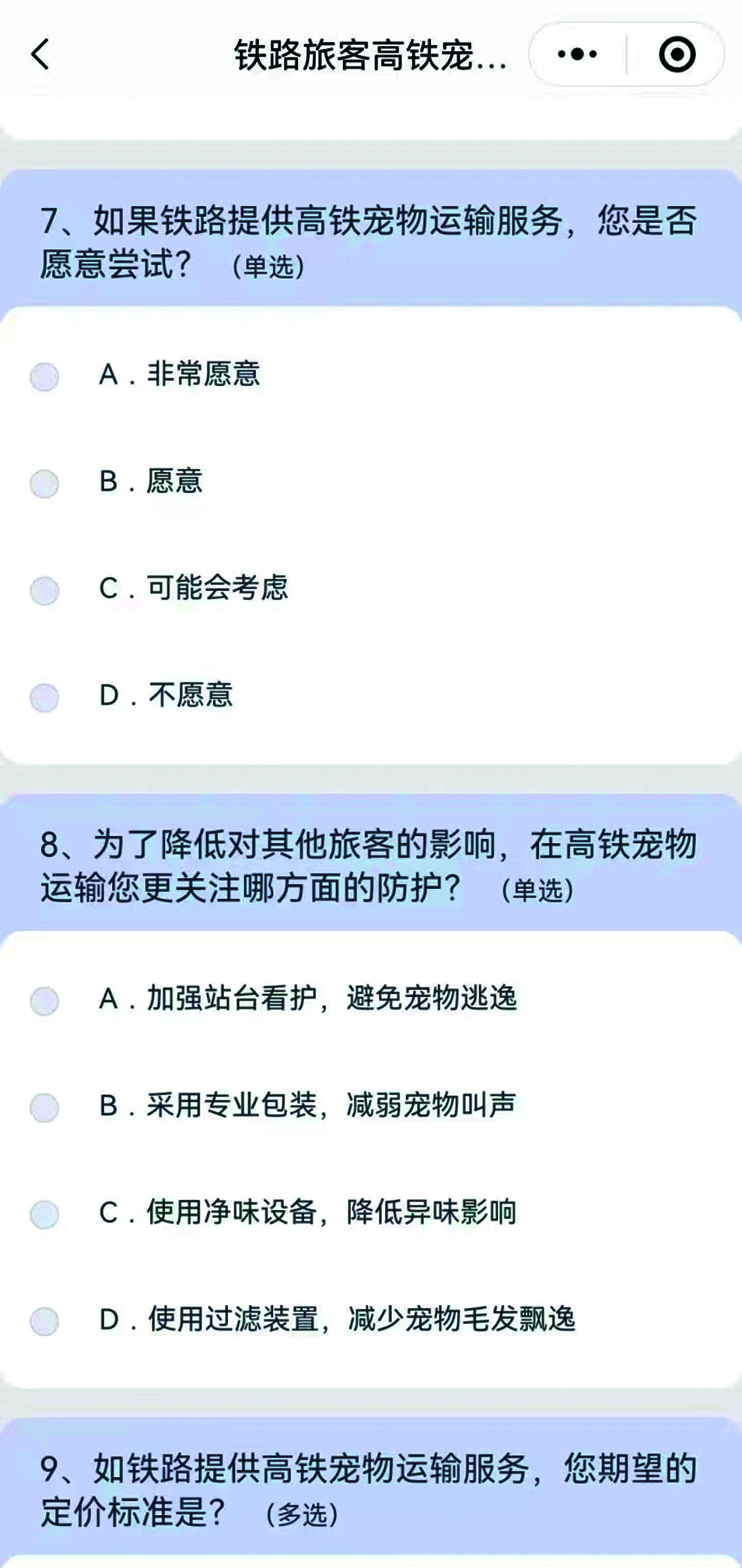Open the mini program three-dot menu

click(x=577, y=54)
